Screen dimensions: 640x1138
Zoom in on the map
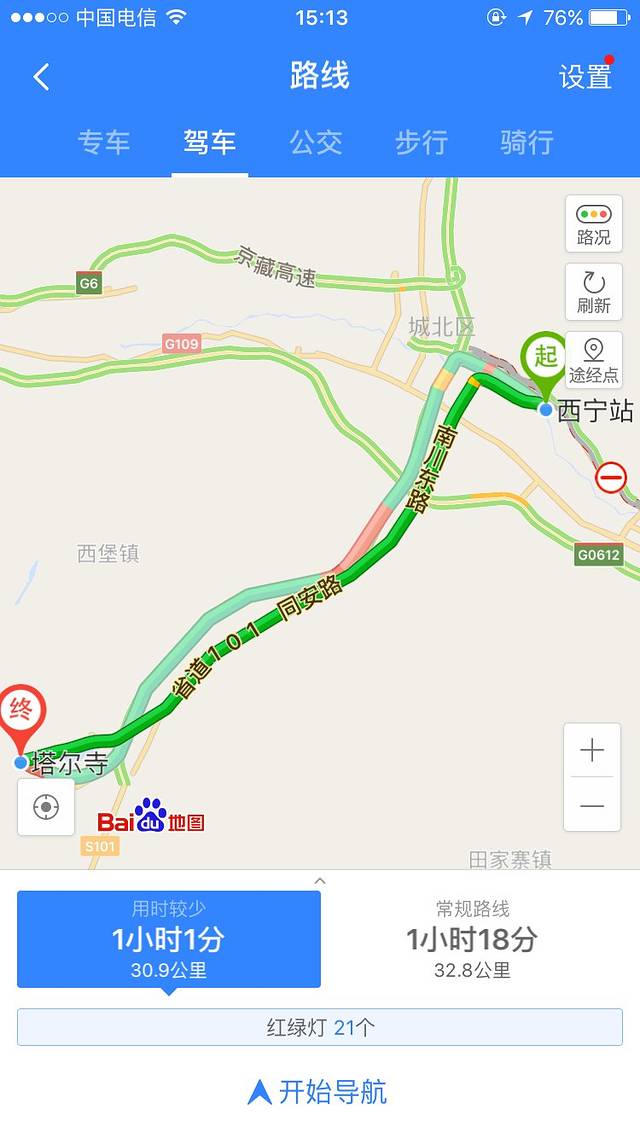592,750
